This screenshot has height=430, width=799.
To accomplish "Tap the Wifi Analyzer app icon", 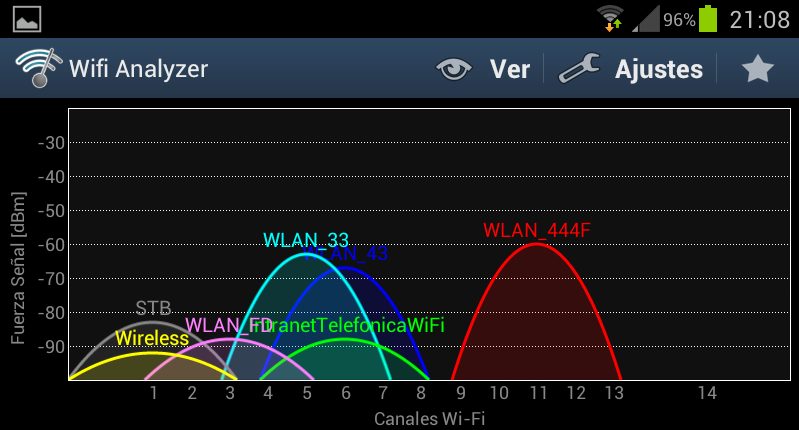I will (36, 68).
